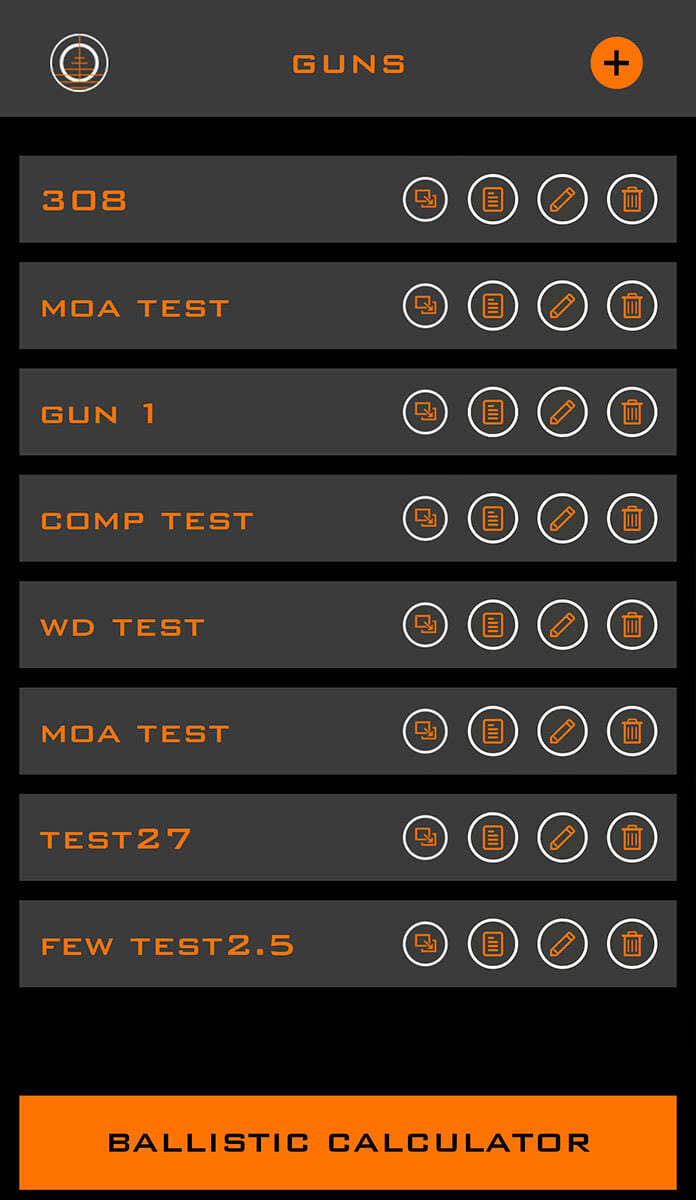This screenshot has height=1200, width=696.
Task: Select the 308 gun row
Action: point(348,199)
